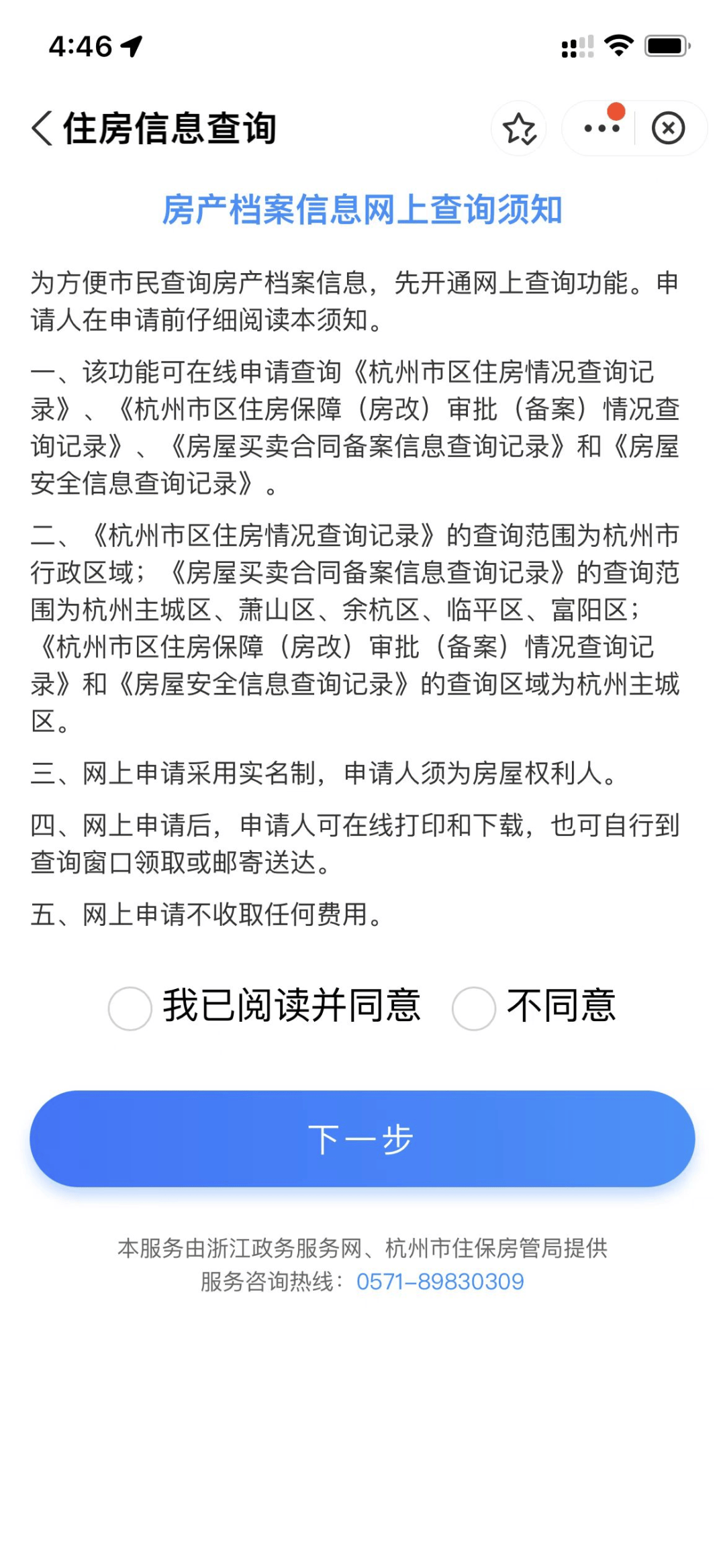
Task: Tap the 房产档案信息网上查询须知 heading
Action: pyautogui.click(x=362, y=209)
